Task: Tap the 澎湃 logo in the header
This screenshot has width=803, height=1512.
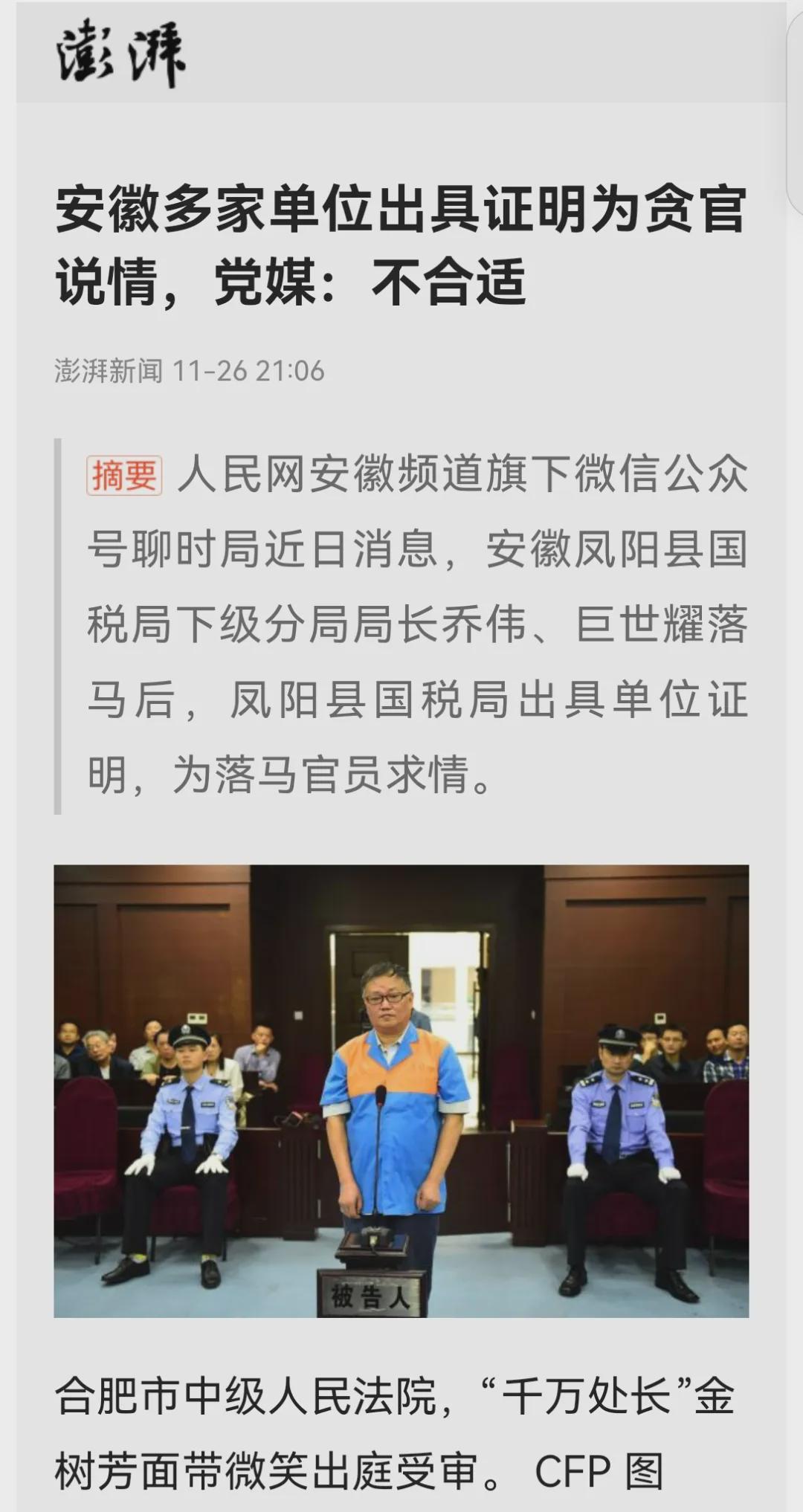Action: pos(120,55)
